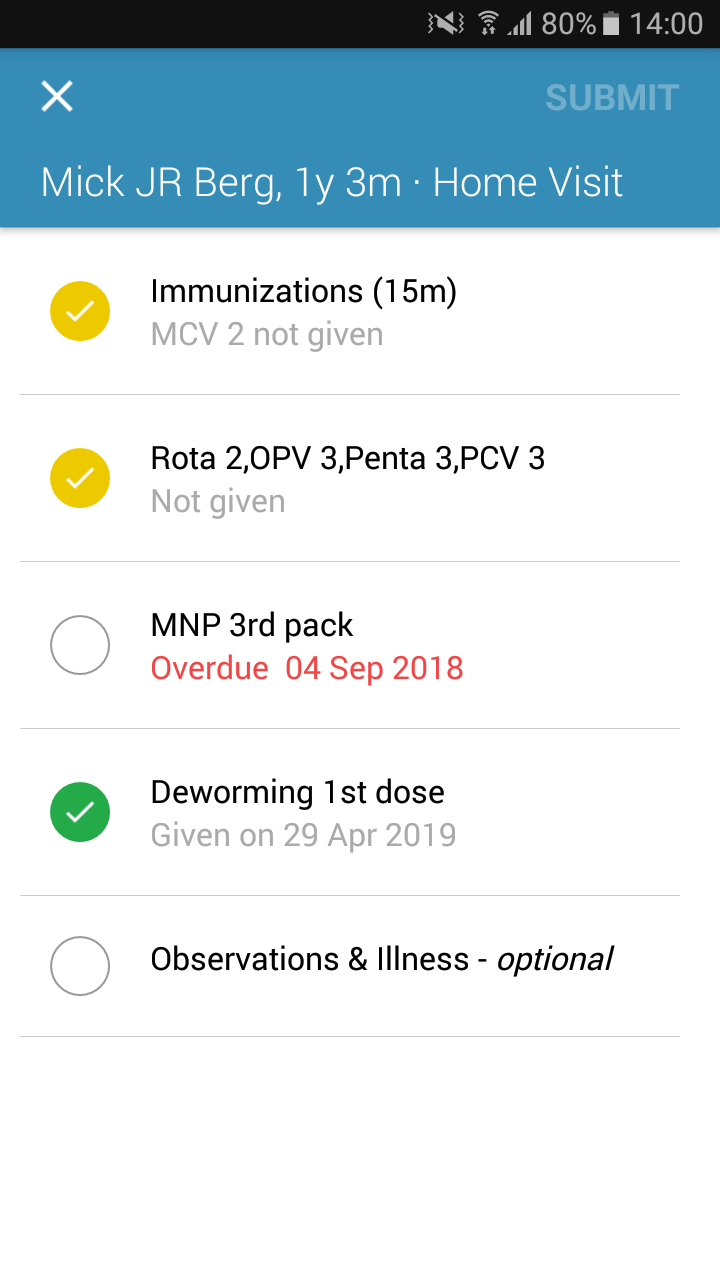720x1280 pixels.
Task: Tap the yellow check next to Rota 2,OPV 3
Action: [x=80, y=478]
